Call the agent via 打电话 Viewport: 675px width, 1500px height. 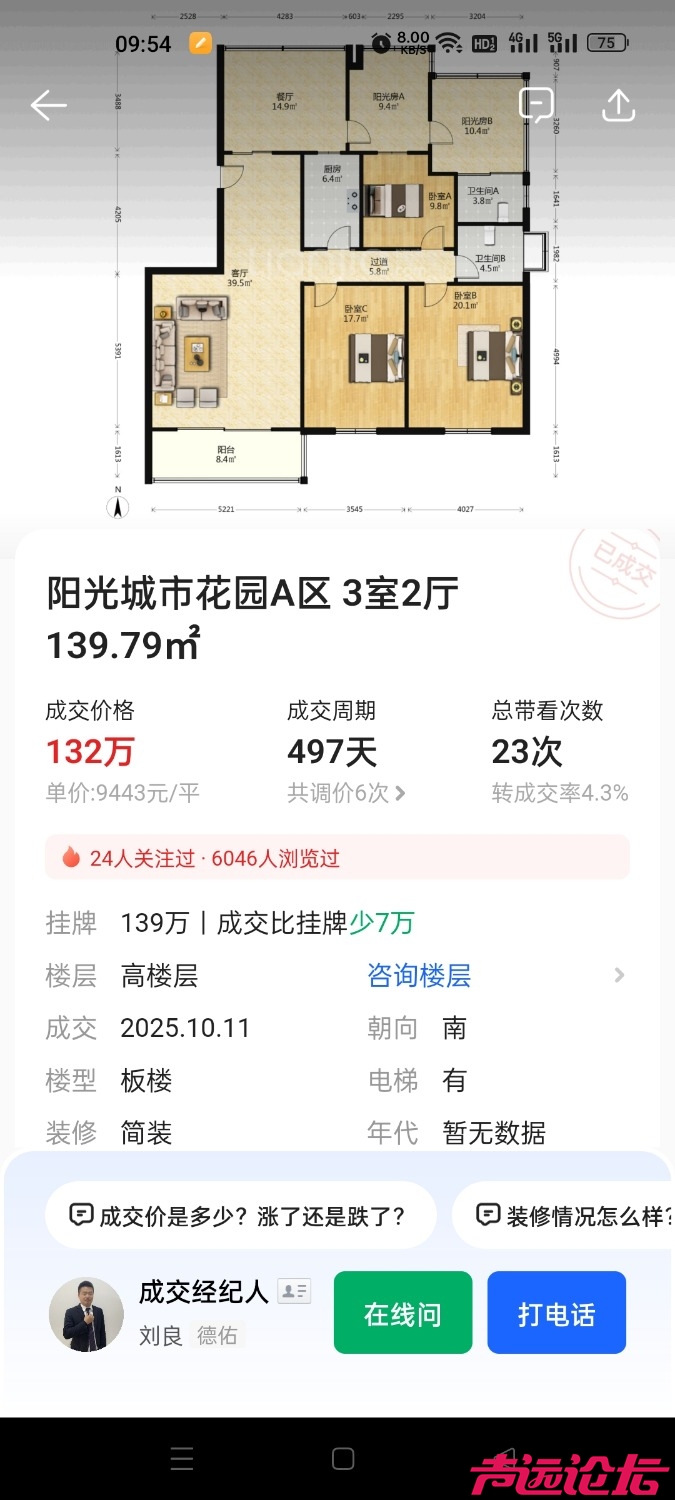pyautogui.click(x=556, y=1313)
